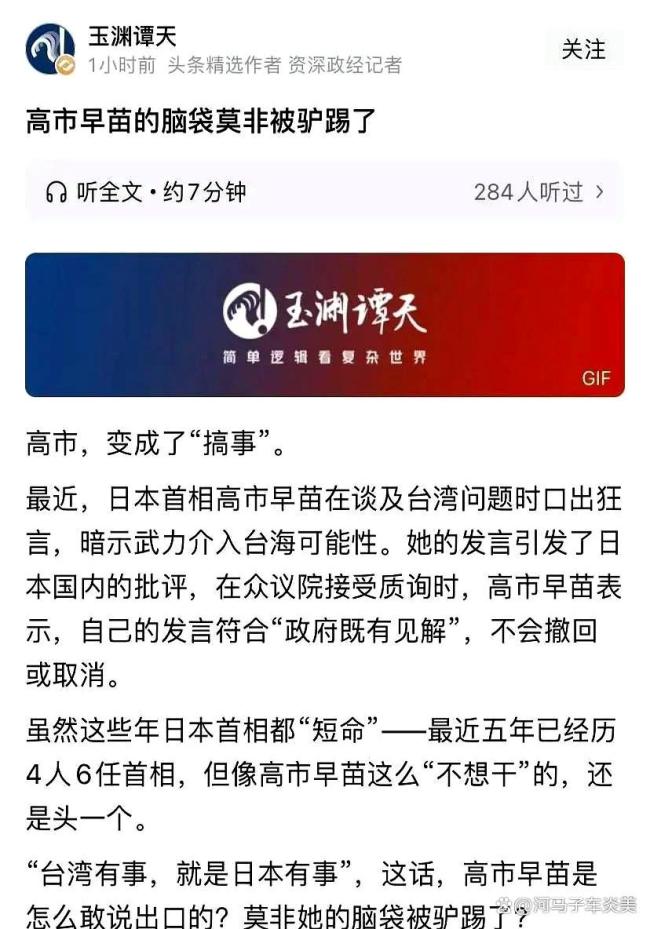
Task: Open 玉渊谭天 author name link
Action: pos(132,36)
